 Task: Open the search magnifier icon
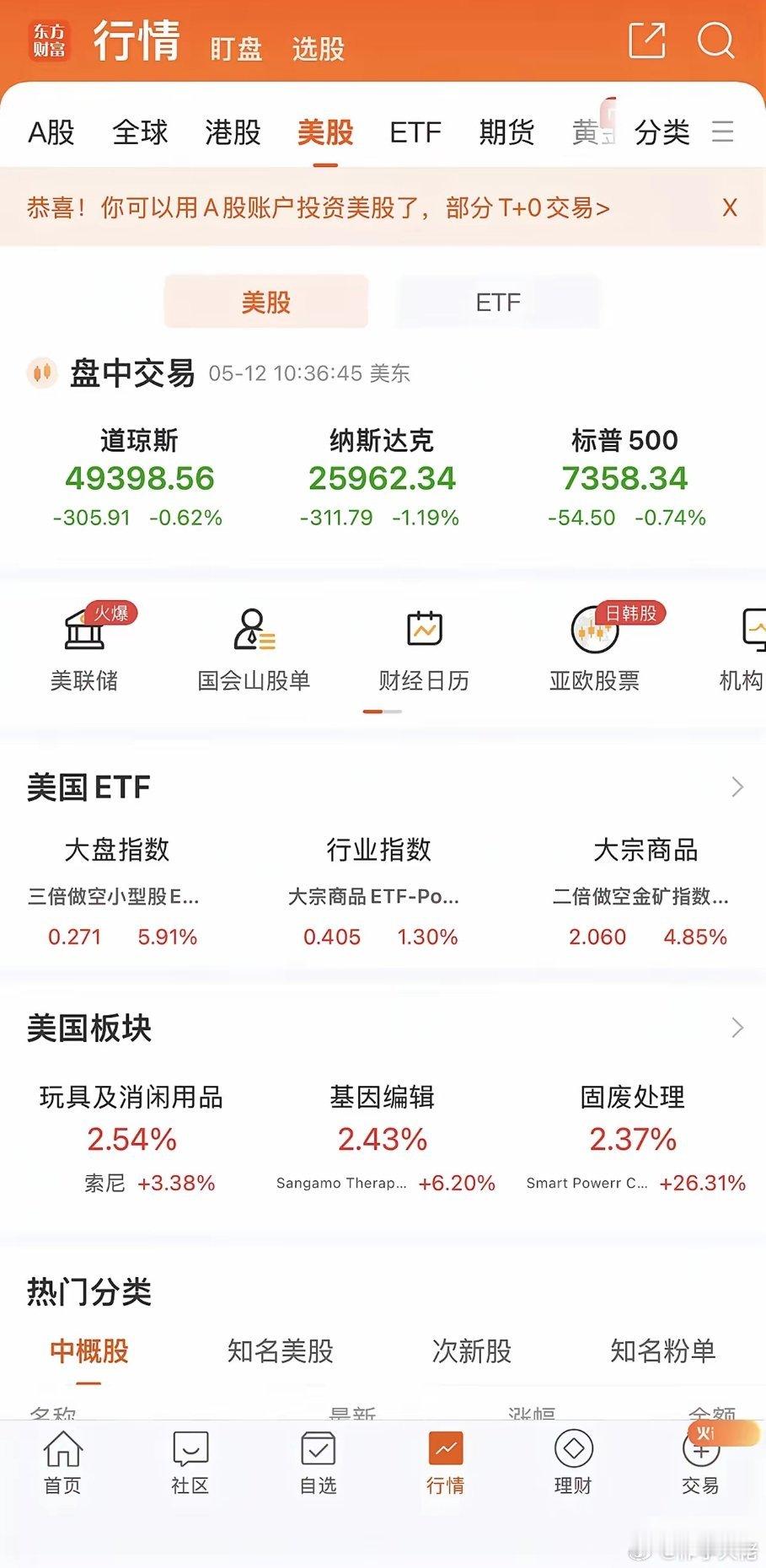[x=716, y=40]
